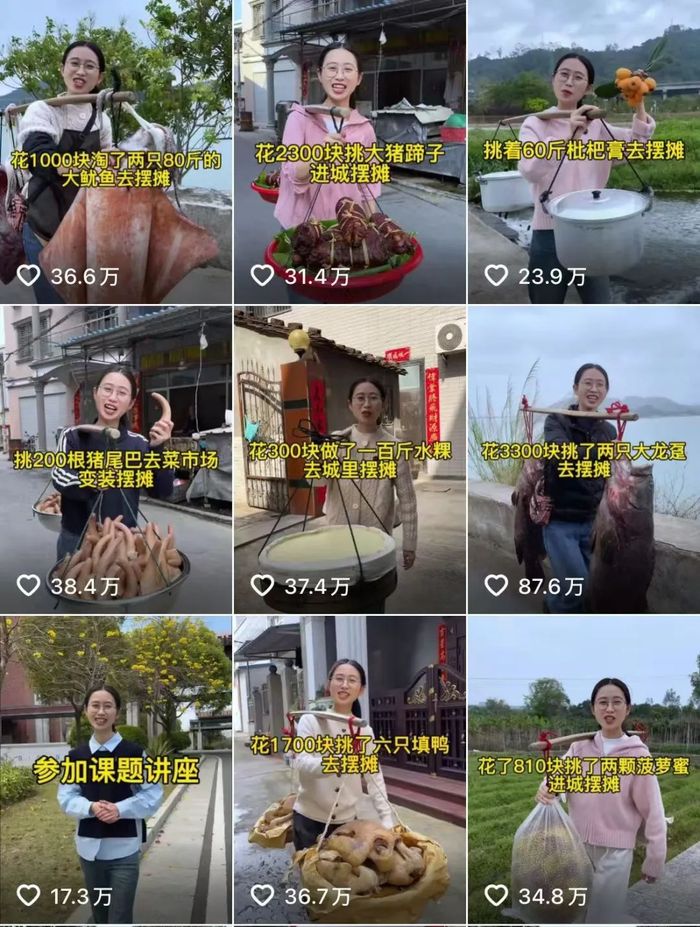
Task: Open the 200根猪尾巴 video
Action: click(x=115, y=460)
